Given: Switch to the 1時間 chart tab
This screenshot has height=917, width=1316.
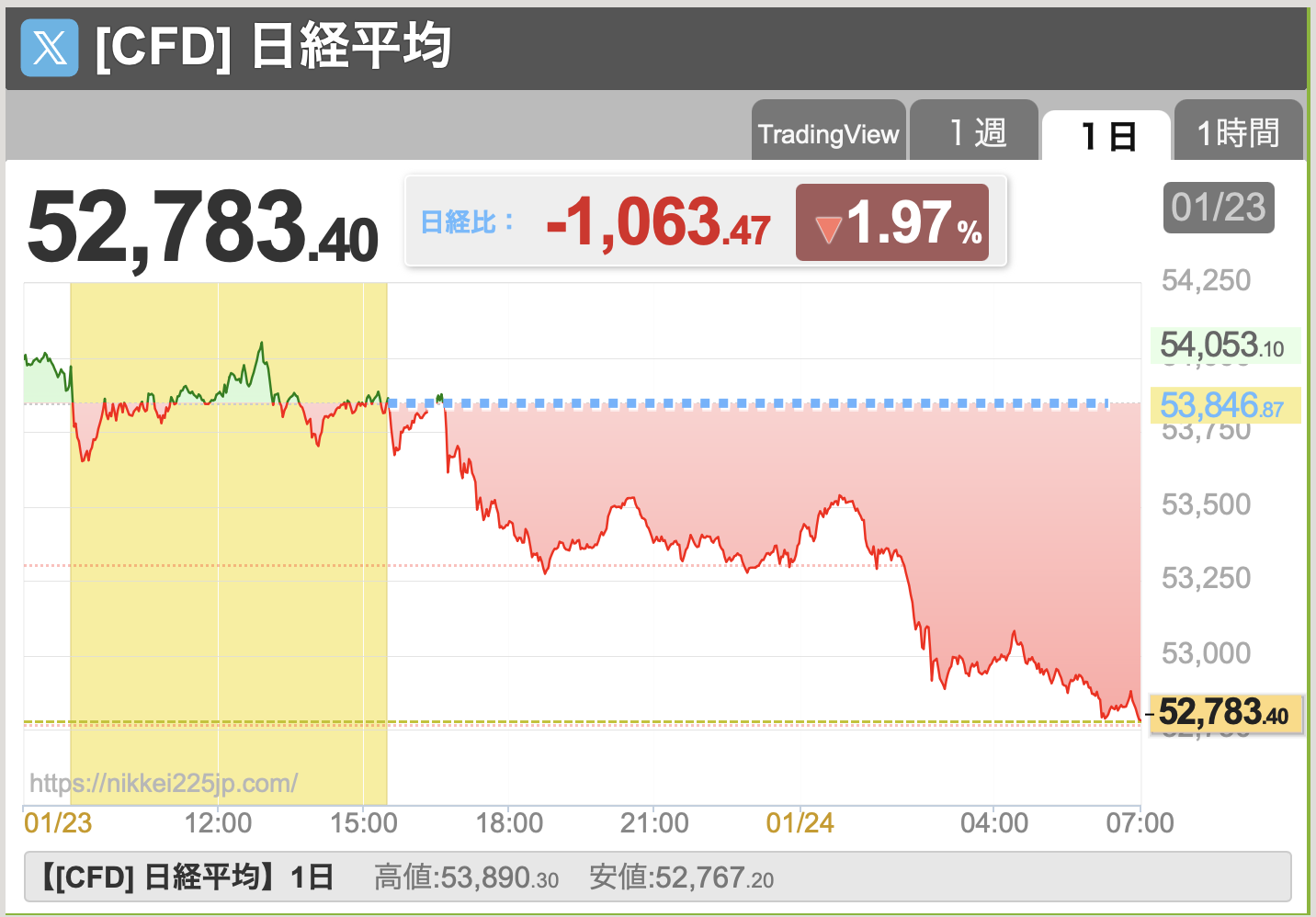Looking at the screenshot, I should [x=1237, y=133].
